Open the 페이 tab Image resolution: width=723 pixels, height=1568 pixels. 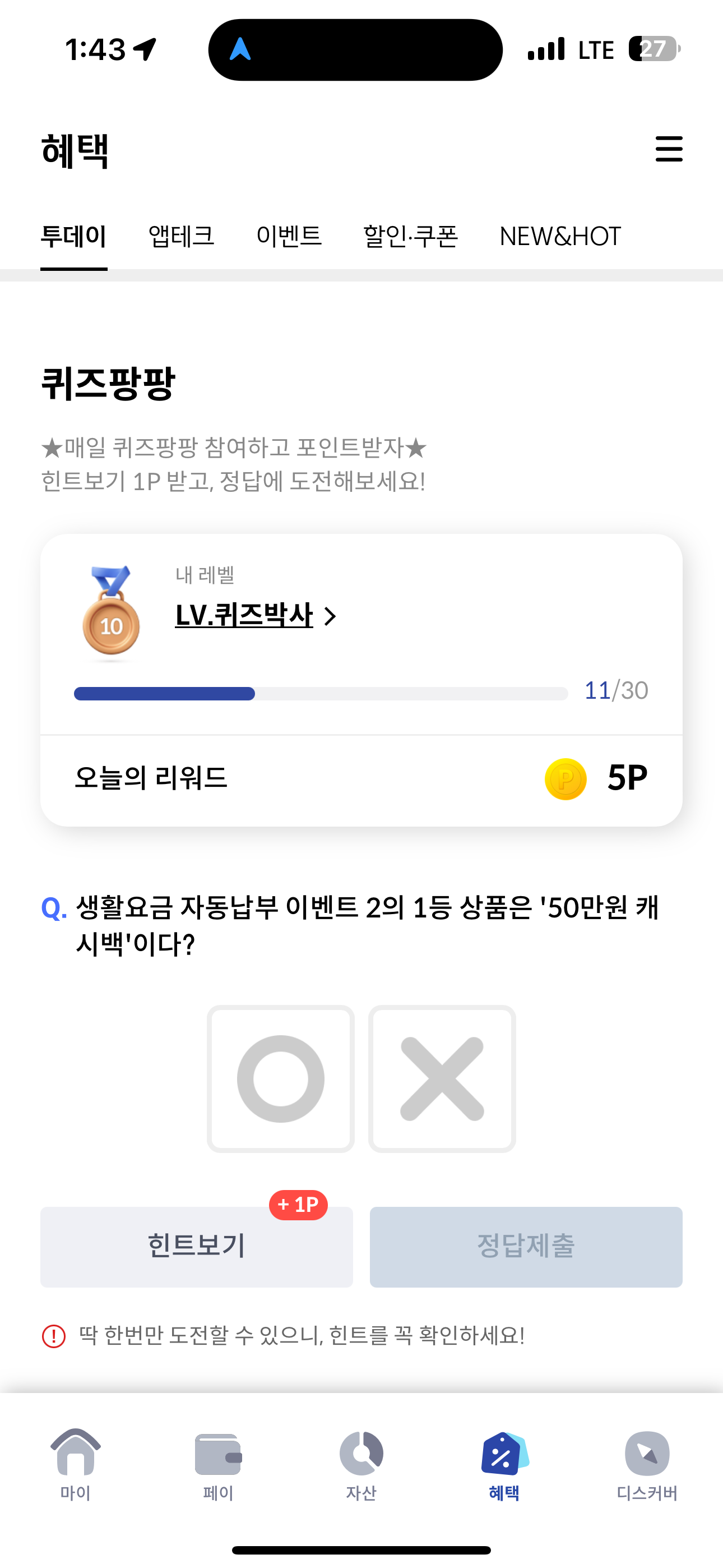(x=219, y=1465)
